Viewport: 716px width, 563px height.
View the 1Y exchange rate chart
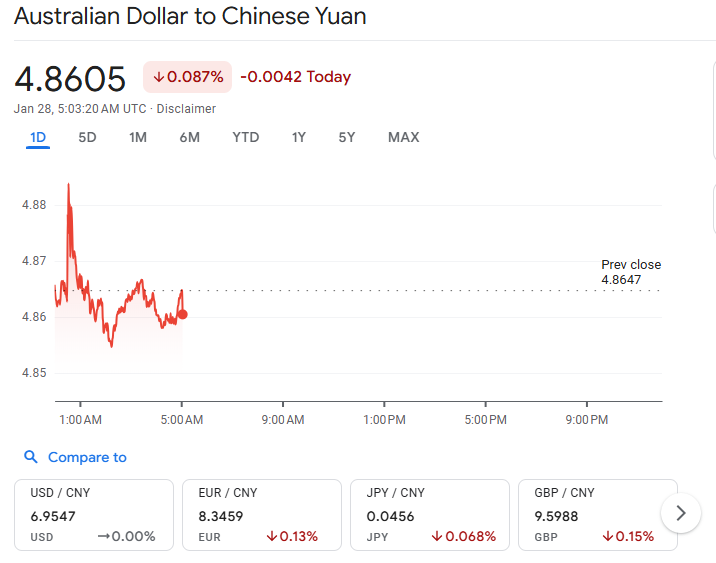tap(298, 137)
